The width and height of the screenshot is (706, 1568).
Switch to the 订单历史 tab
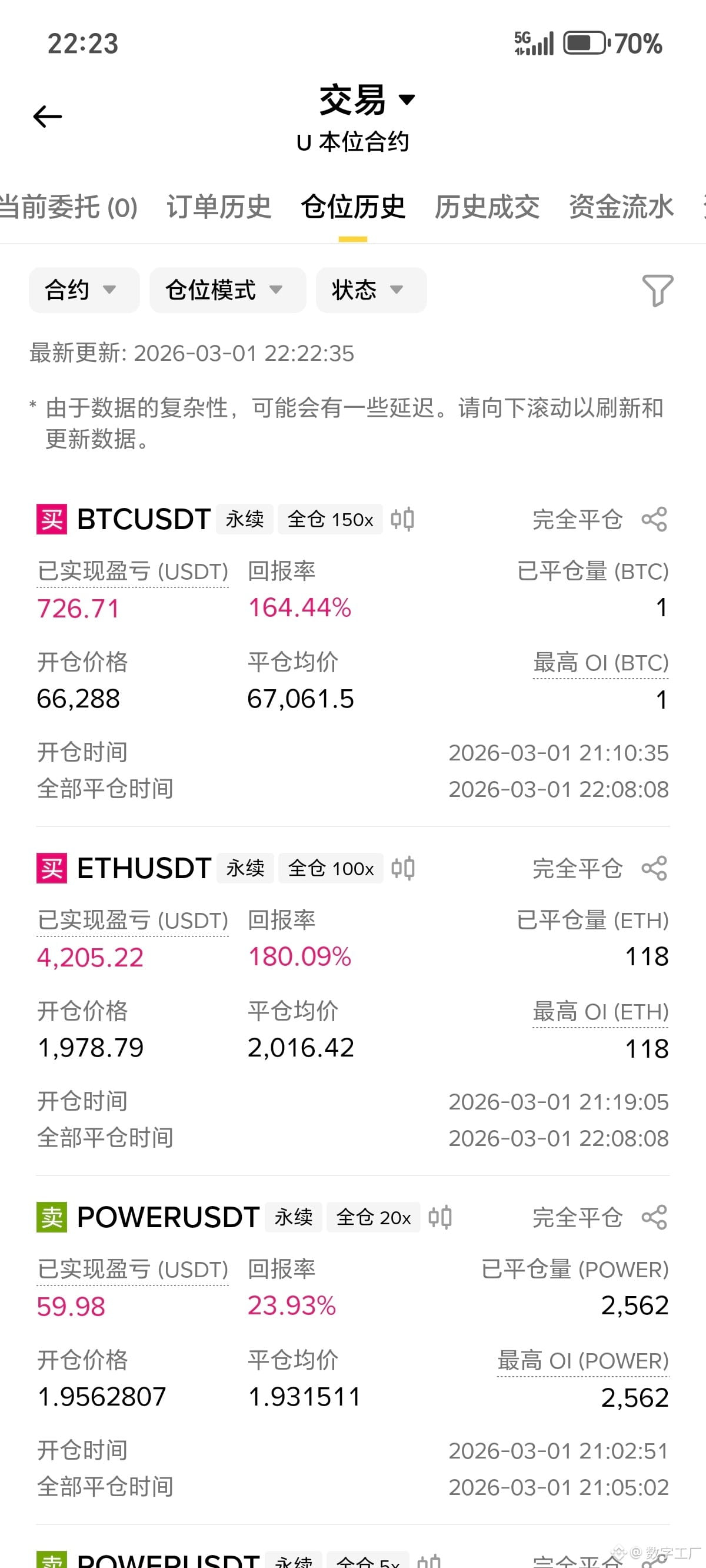click(x=219, y=207)
